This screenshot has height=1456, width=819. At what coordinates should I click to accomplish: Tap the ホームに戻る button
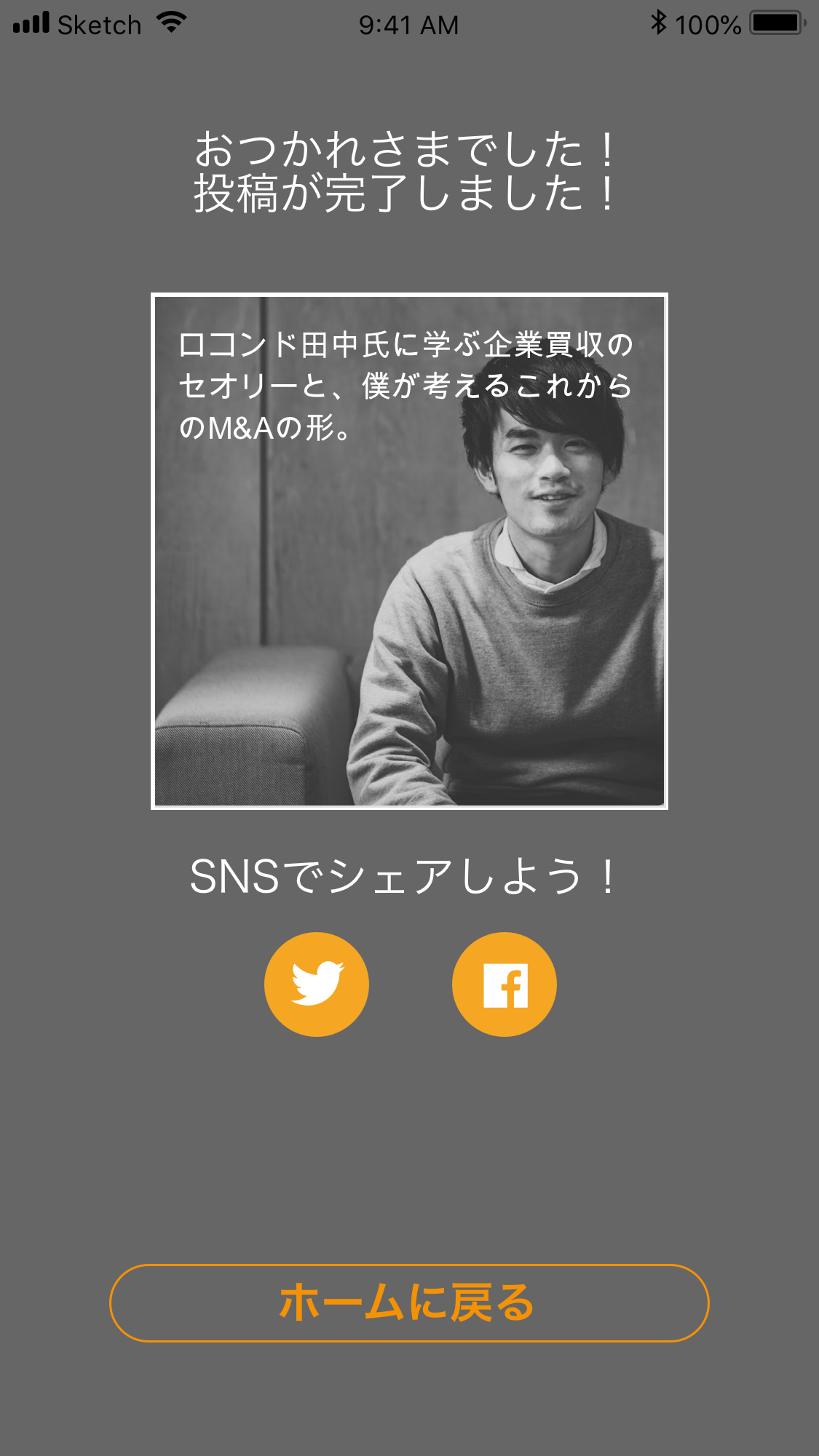click(x=409, y=1303)
